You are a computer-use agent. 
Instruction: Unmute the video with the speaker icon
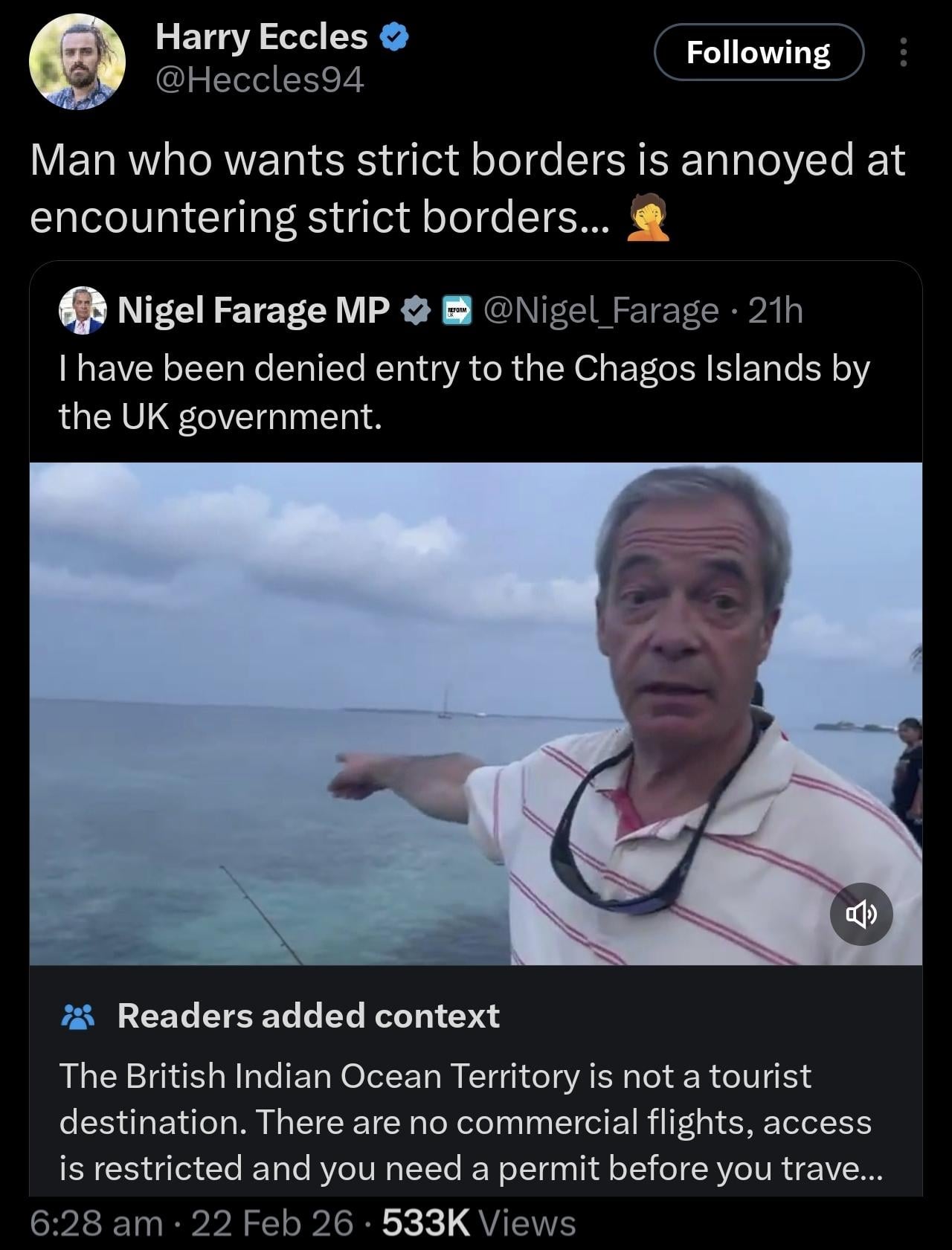(861, 915)
